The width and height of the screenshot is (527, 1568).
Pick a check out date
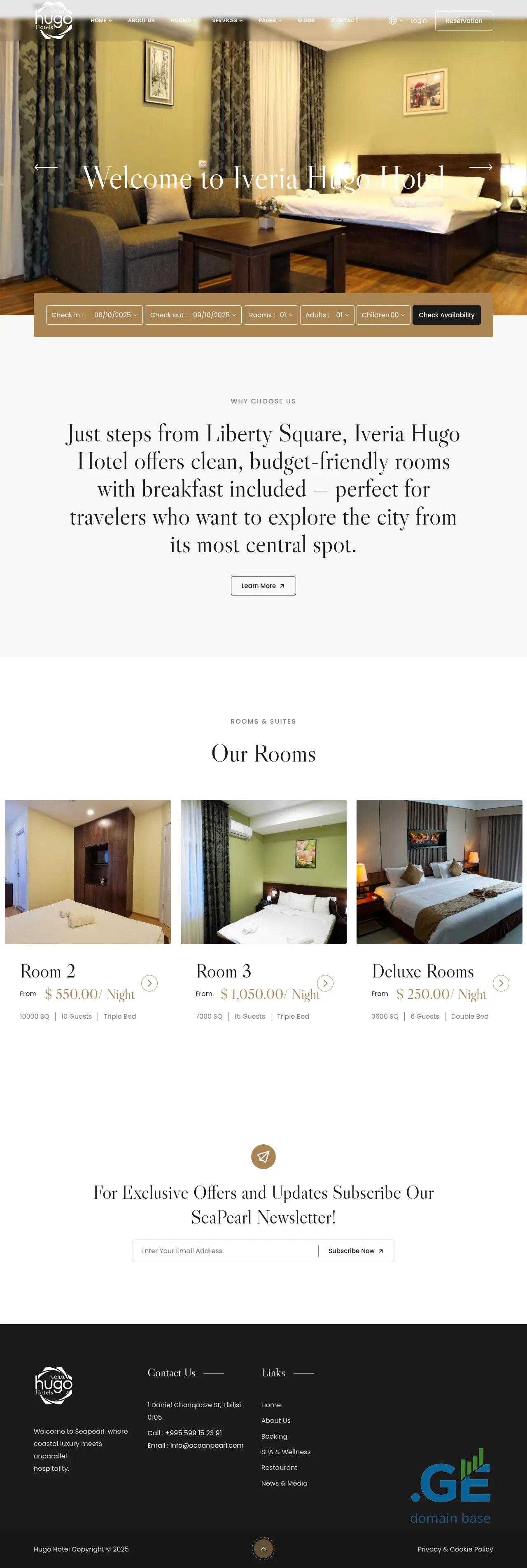[x=193, y=315]
